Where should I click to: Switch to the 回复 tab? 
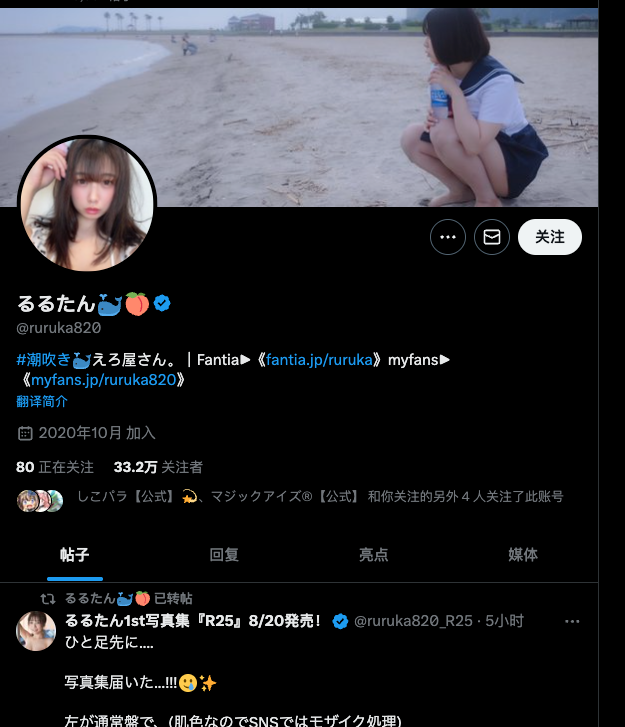pyautogui.click(x=224, y=554)
